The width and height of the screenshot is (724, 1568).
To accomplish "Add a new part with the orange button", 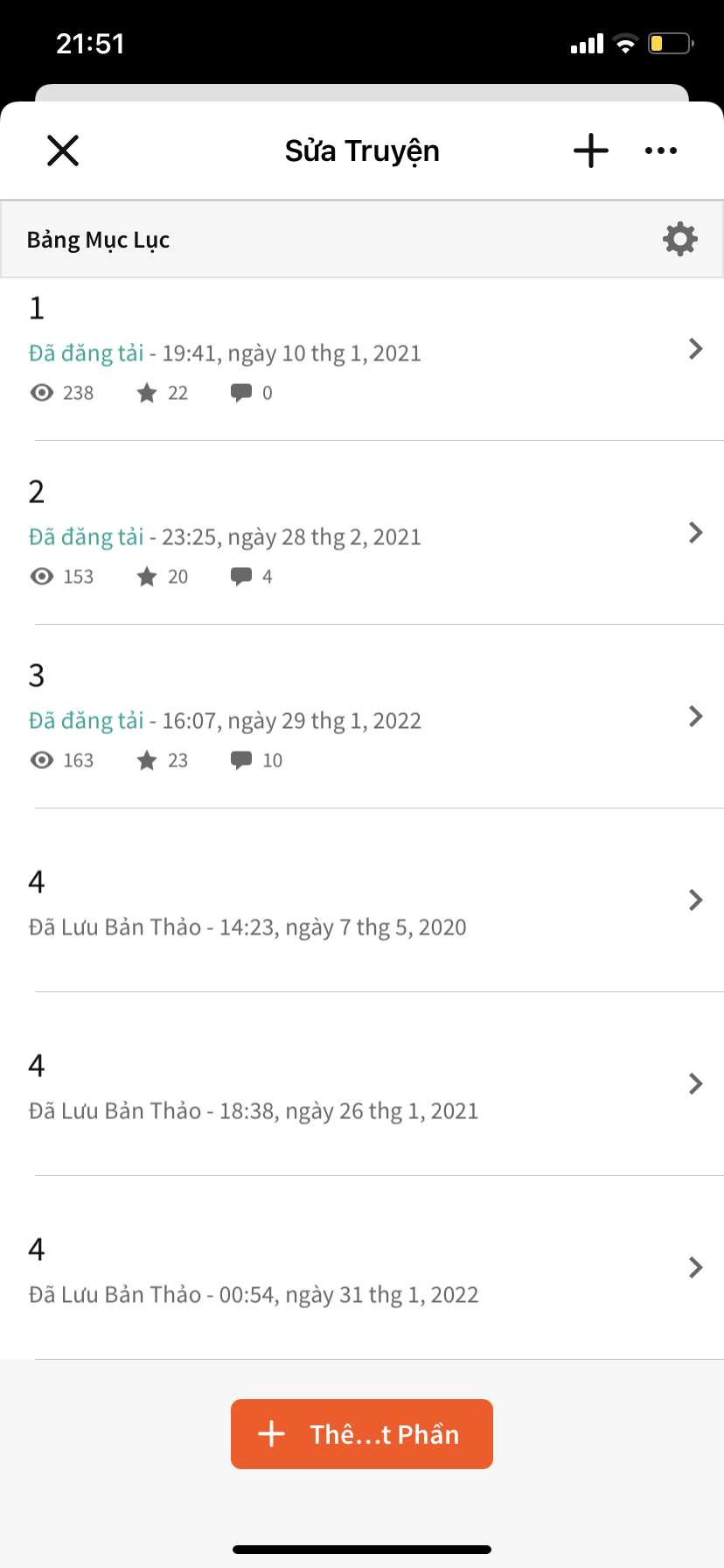I will [362, 1434].
